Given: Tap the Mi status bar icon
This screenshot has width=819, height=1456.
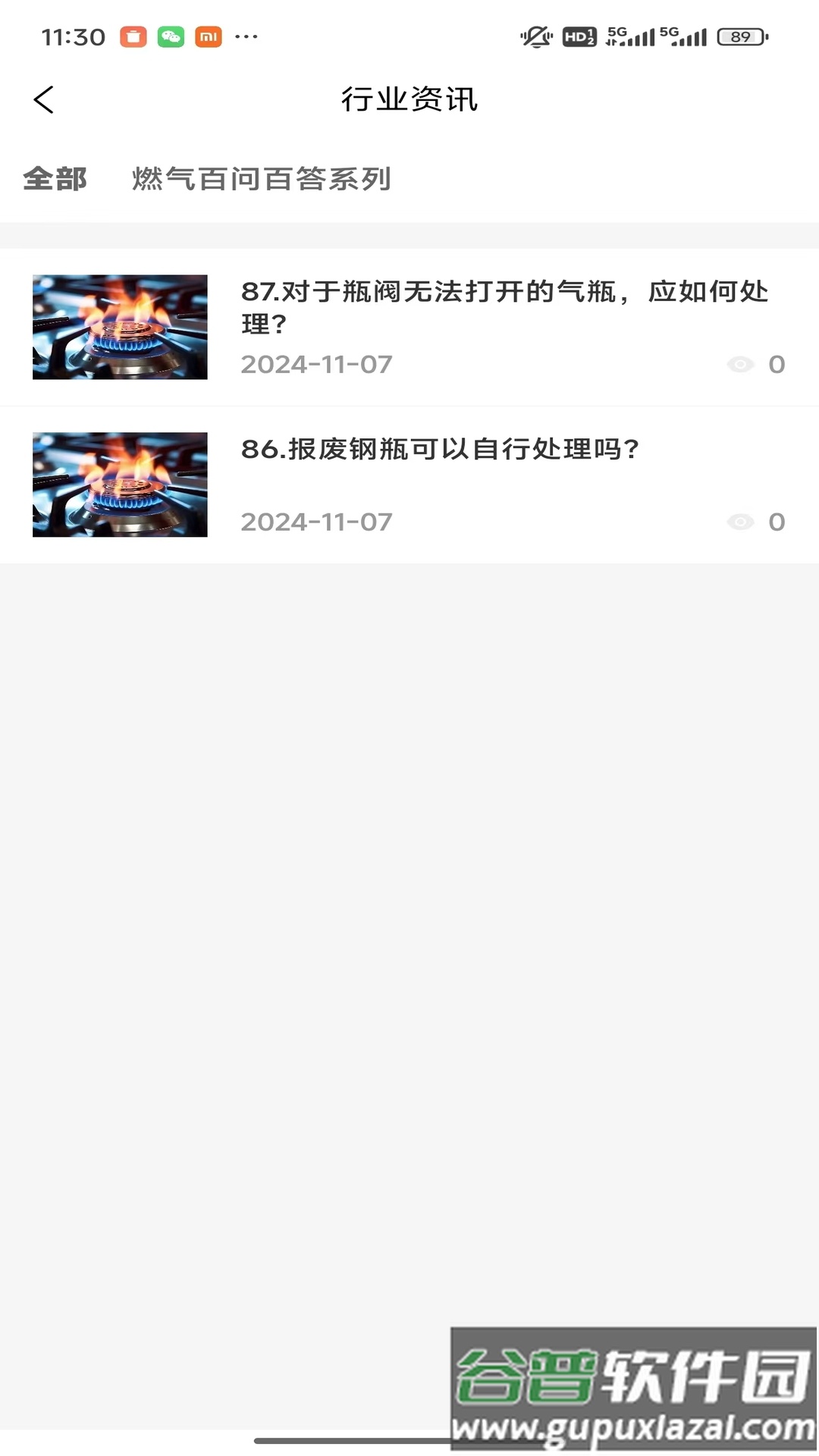Looking at the screenshot, I should tap(206, 36).
